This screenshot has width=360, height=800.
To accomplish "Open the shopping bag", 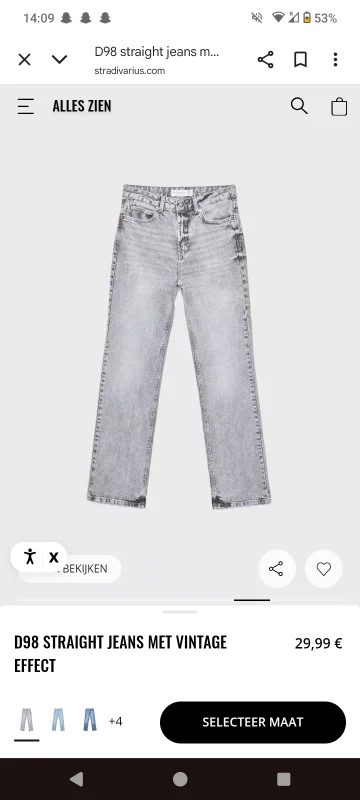I will [339, 107].
